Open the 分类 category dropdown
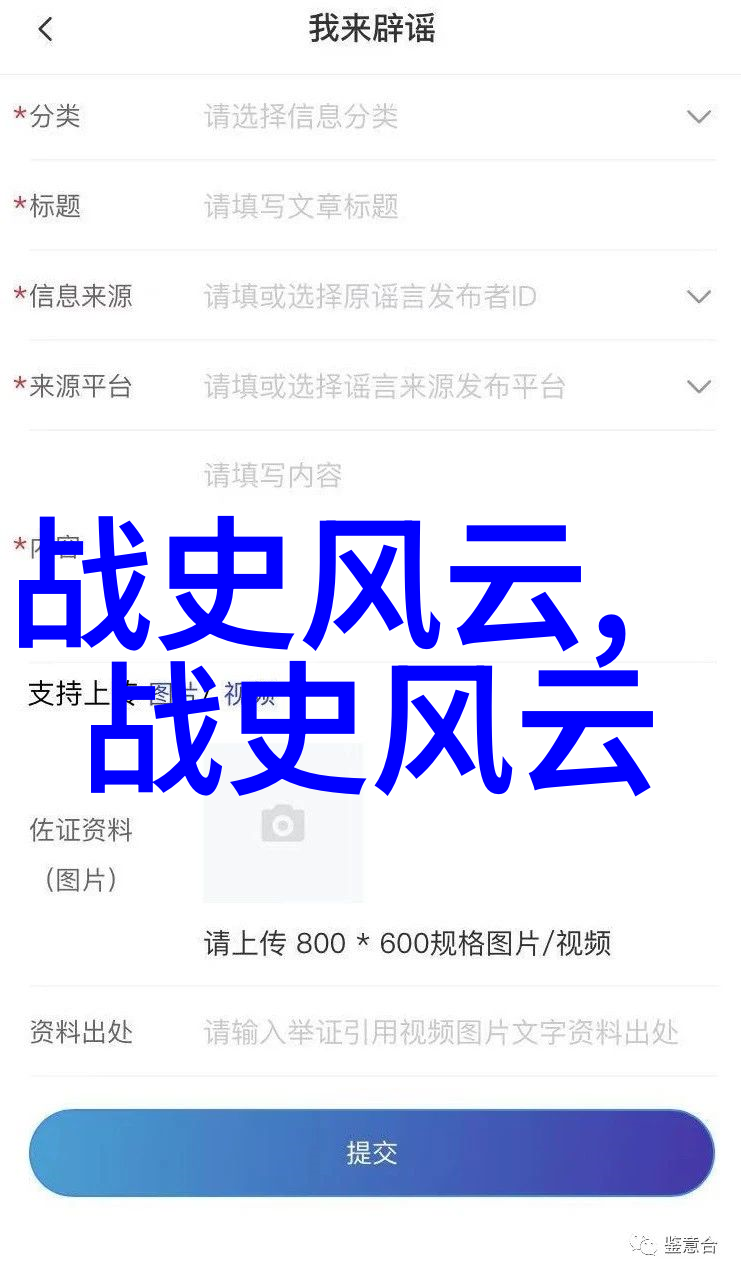This screenshot has width=741, height=1277. 699,117
